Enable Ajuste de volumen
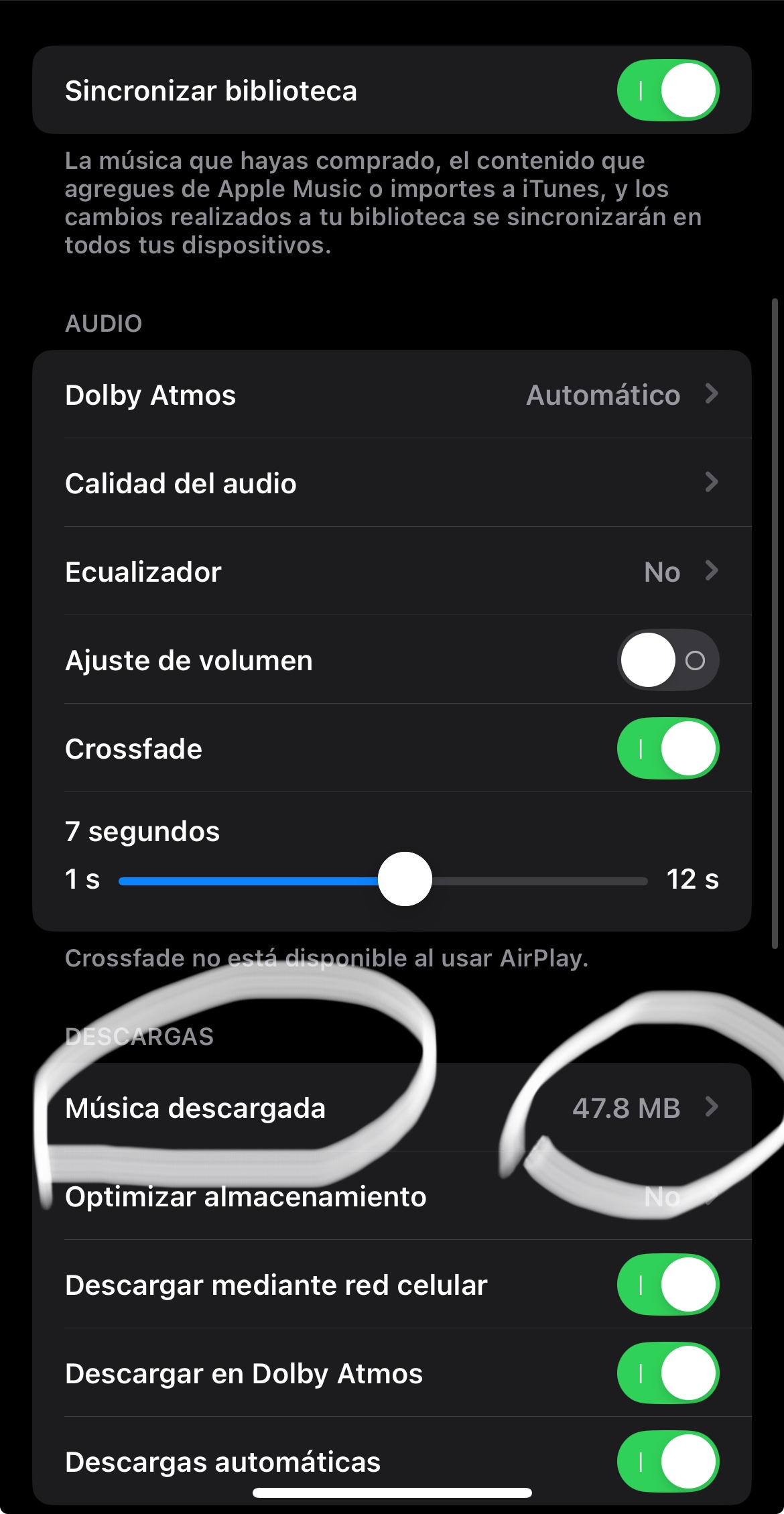Viewport: 784px width, 1514px height. 667,660
